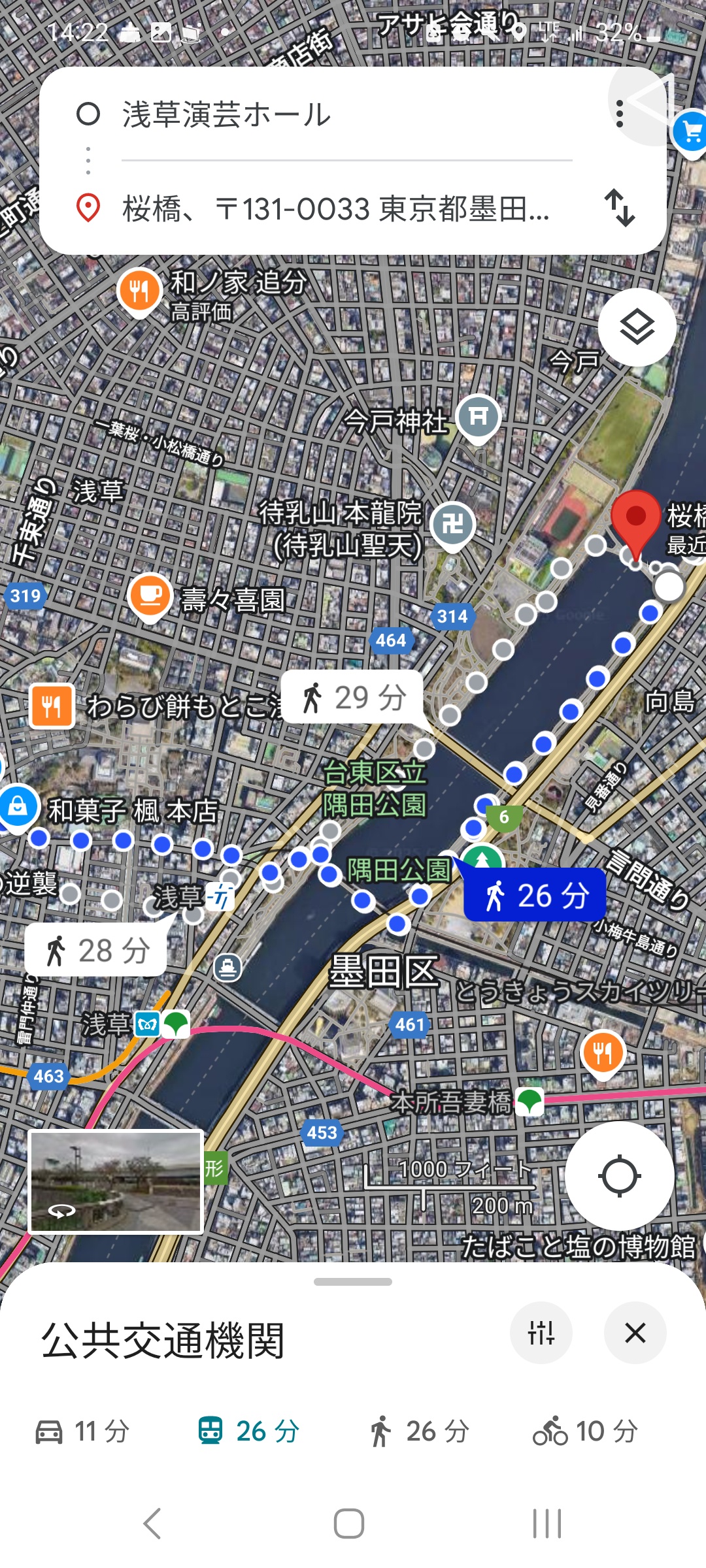Go back with system back button
706x1568 pixels.
(152, 1524)
